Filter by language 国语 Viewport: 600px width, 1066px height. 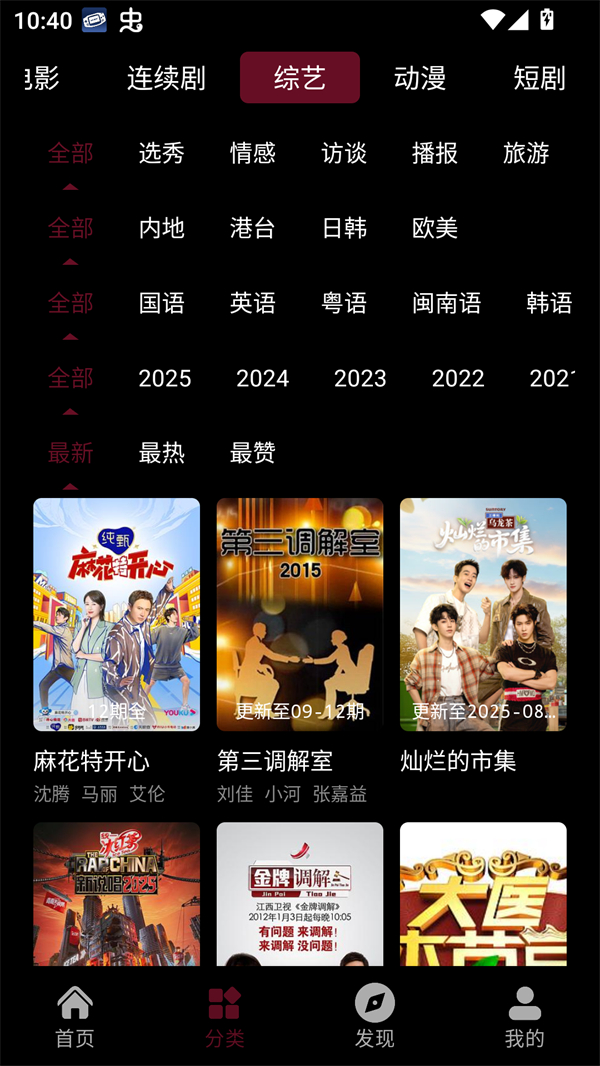click(x=162, y=303)
